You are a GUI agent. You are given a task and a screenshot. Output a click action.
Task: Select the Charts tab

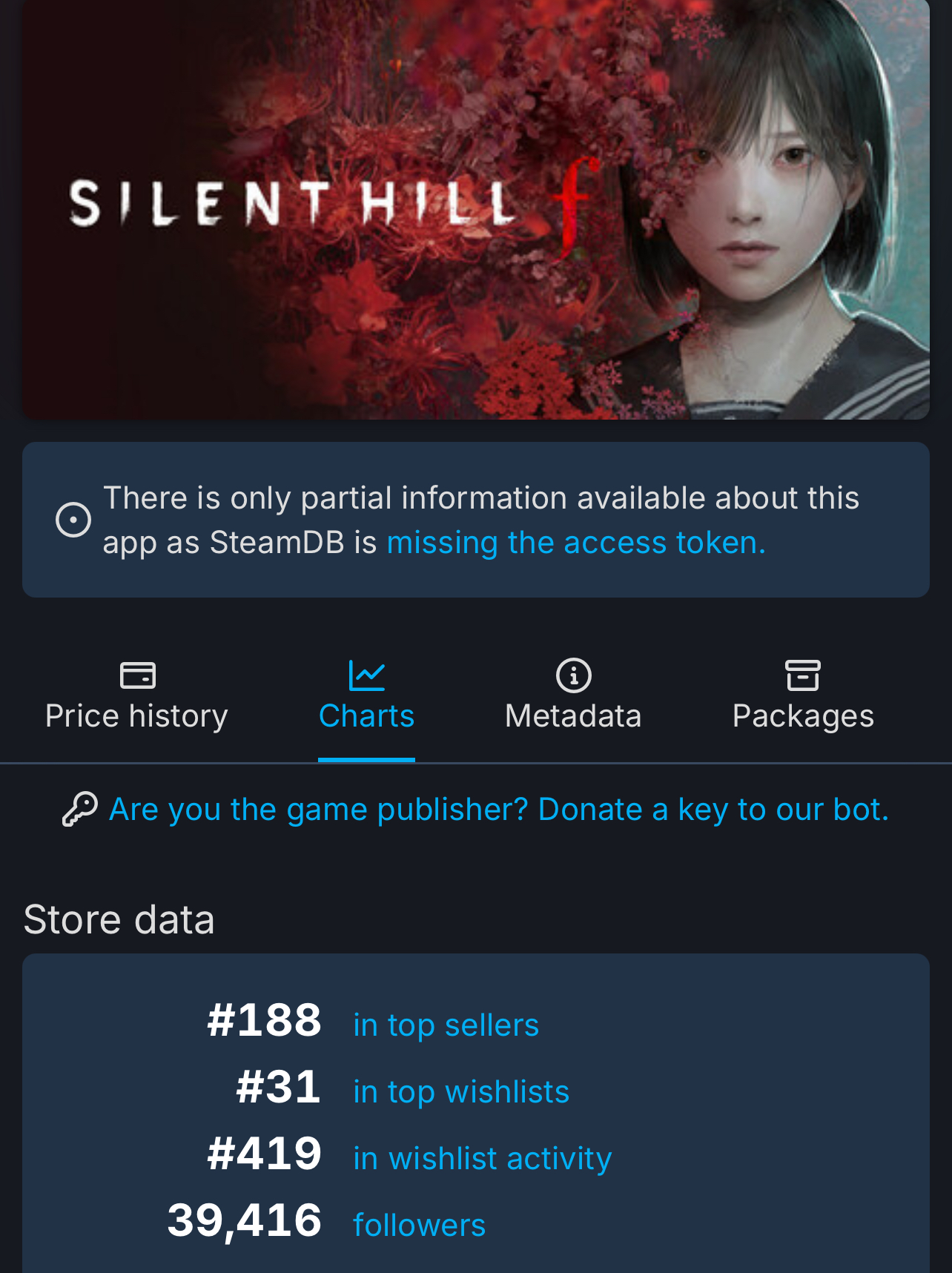366,697
